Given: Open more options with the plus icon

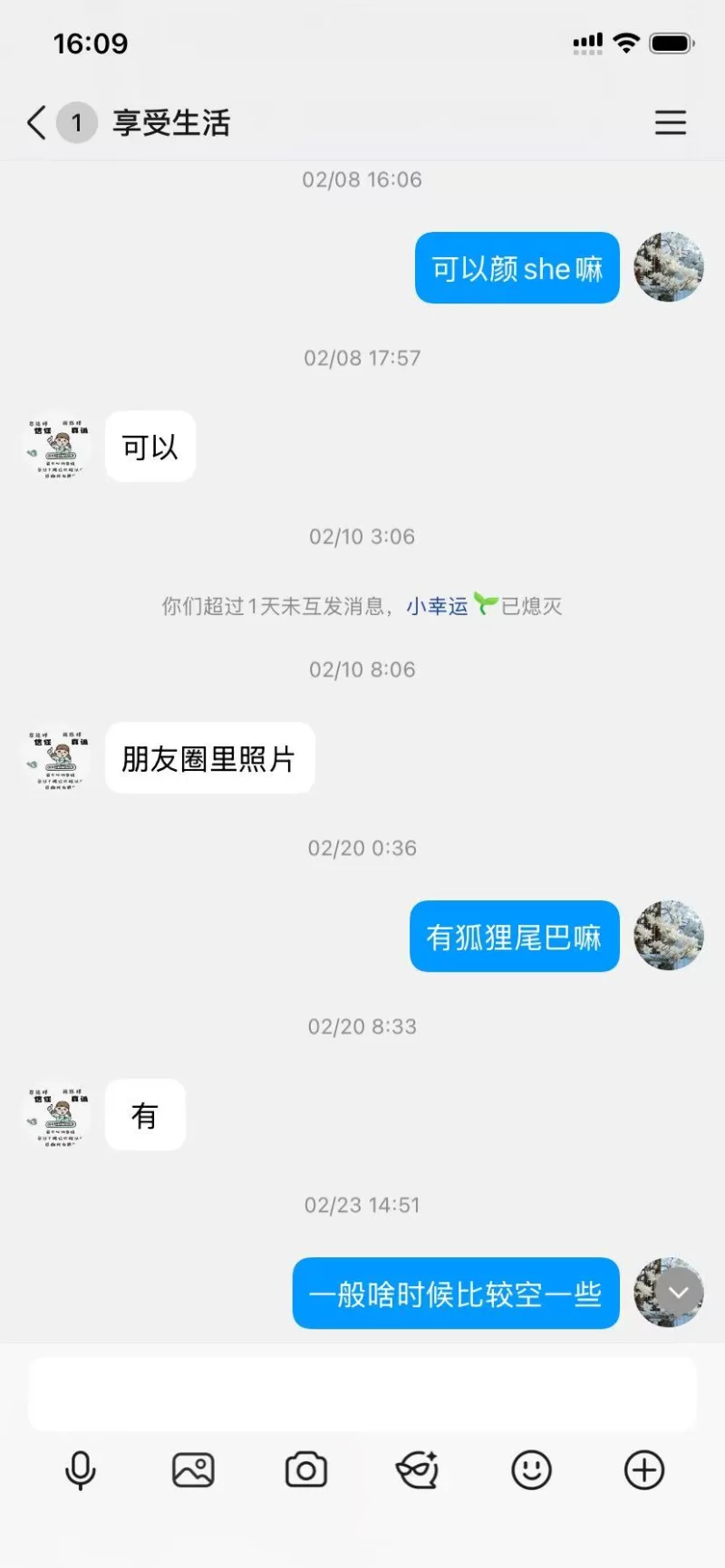Looking at the screenshot, I should (644, 1469).
